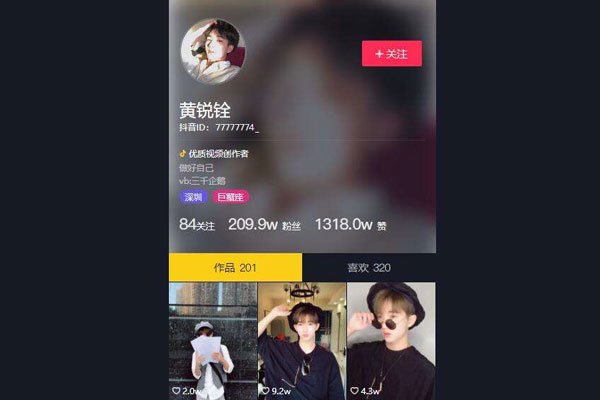
Task: Open the video with 9.2w likes
Action: coord(301,340)
